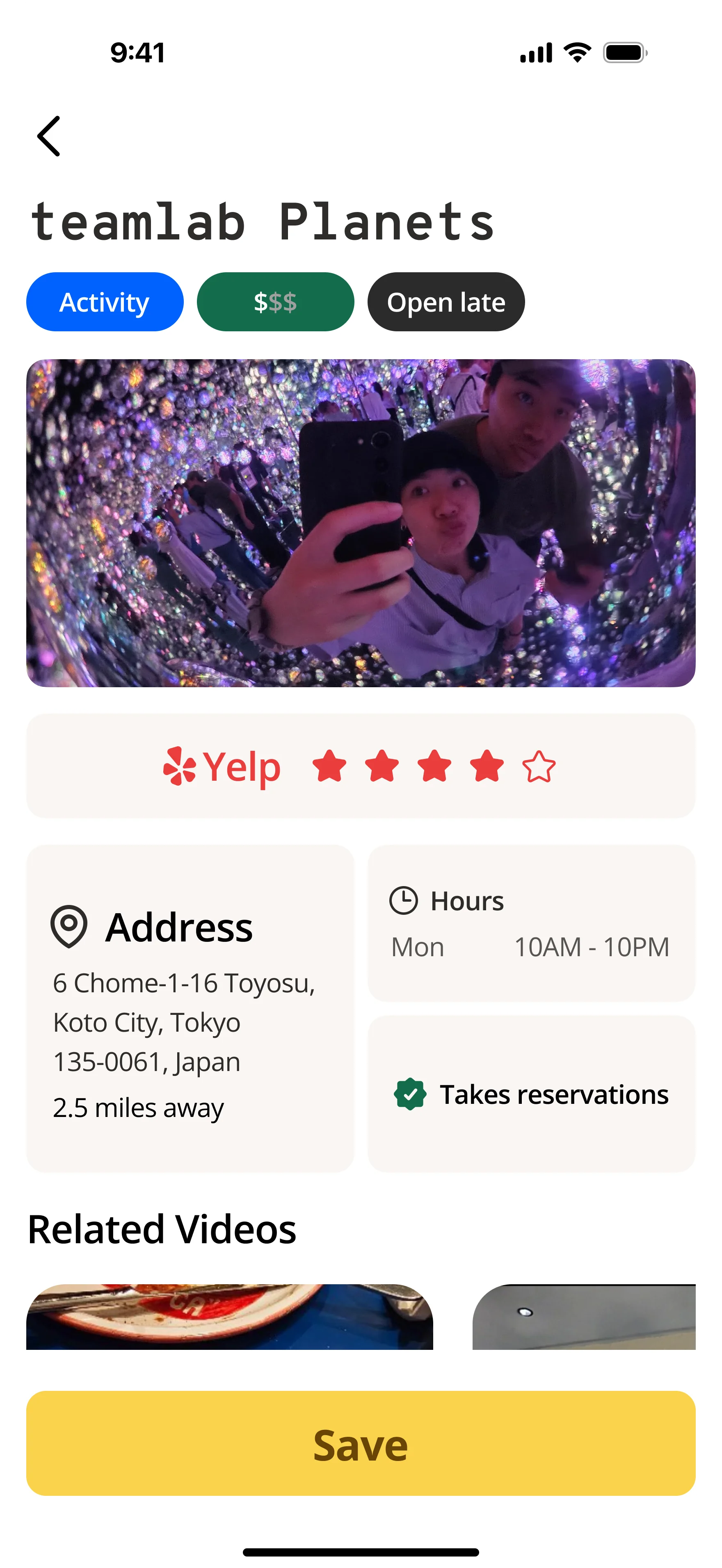Save teamlab Planets with the Save button
The image size is (722, 1568).
pyautogui.click(x=361, y=1443)
